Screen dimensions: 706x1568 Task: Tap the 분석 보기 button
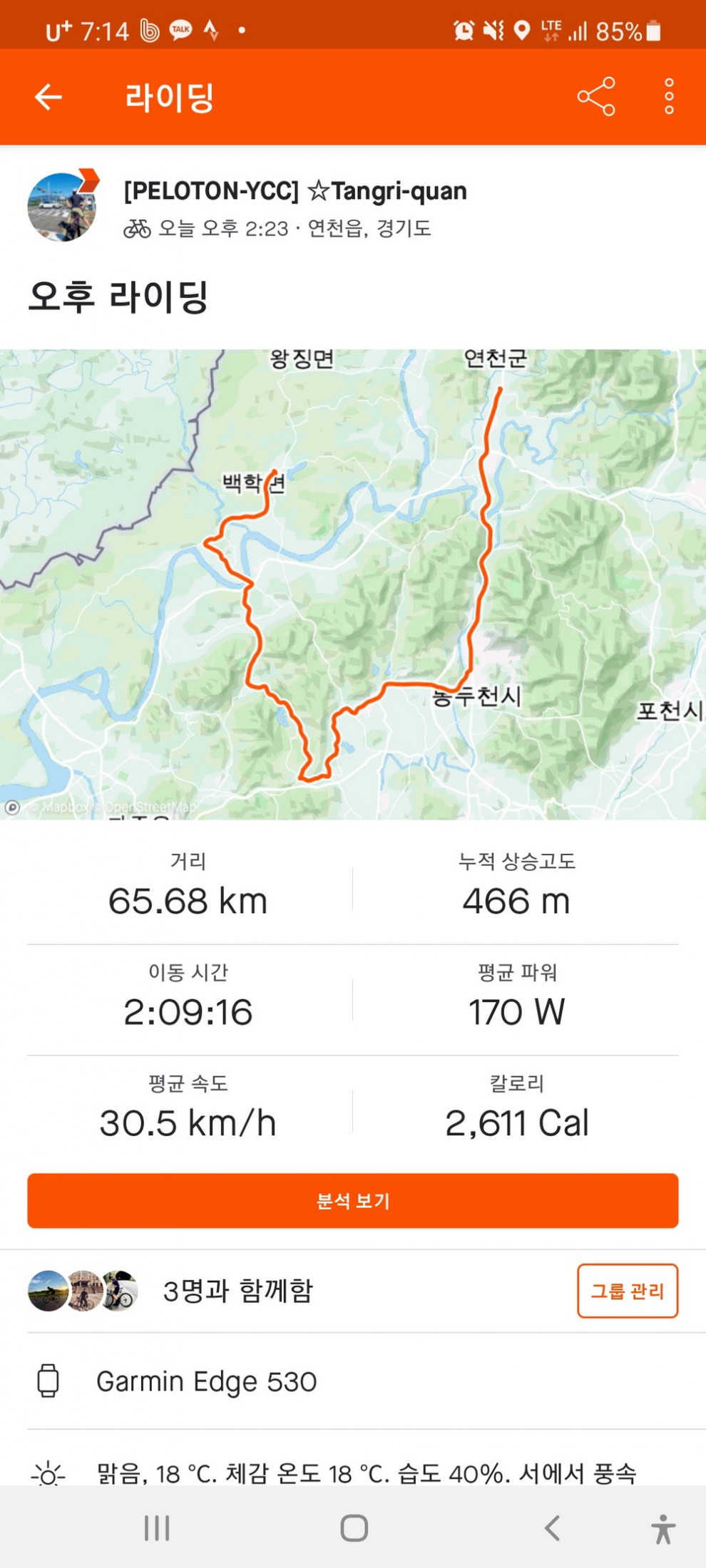pos(353,1201)
